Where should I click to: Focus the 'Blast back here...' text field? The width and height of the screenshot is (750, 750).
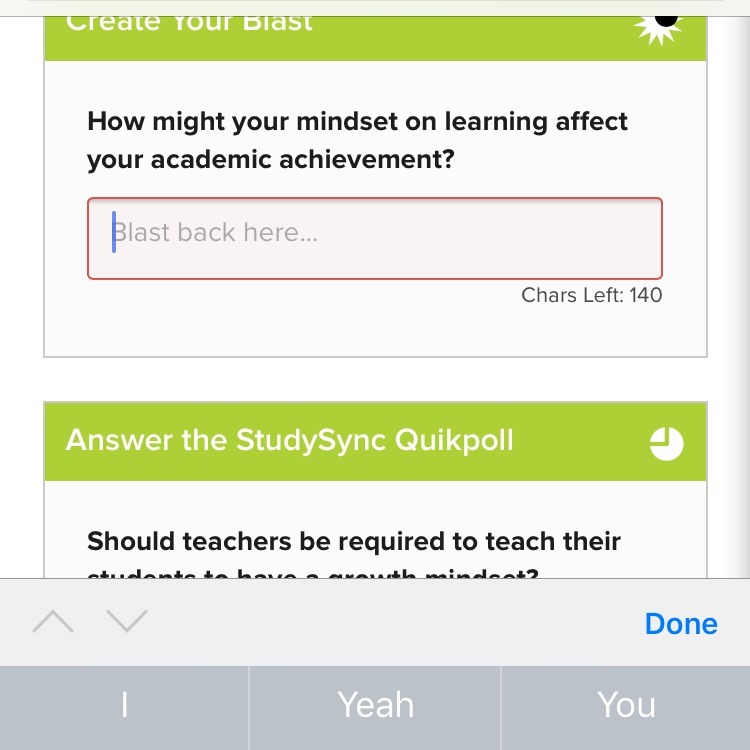375,238
